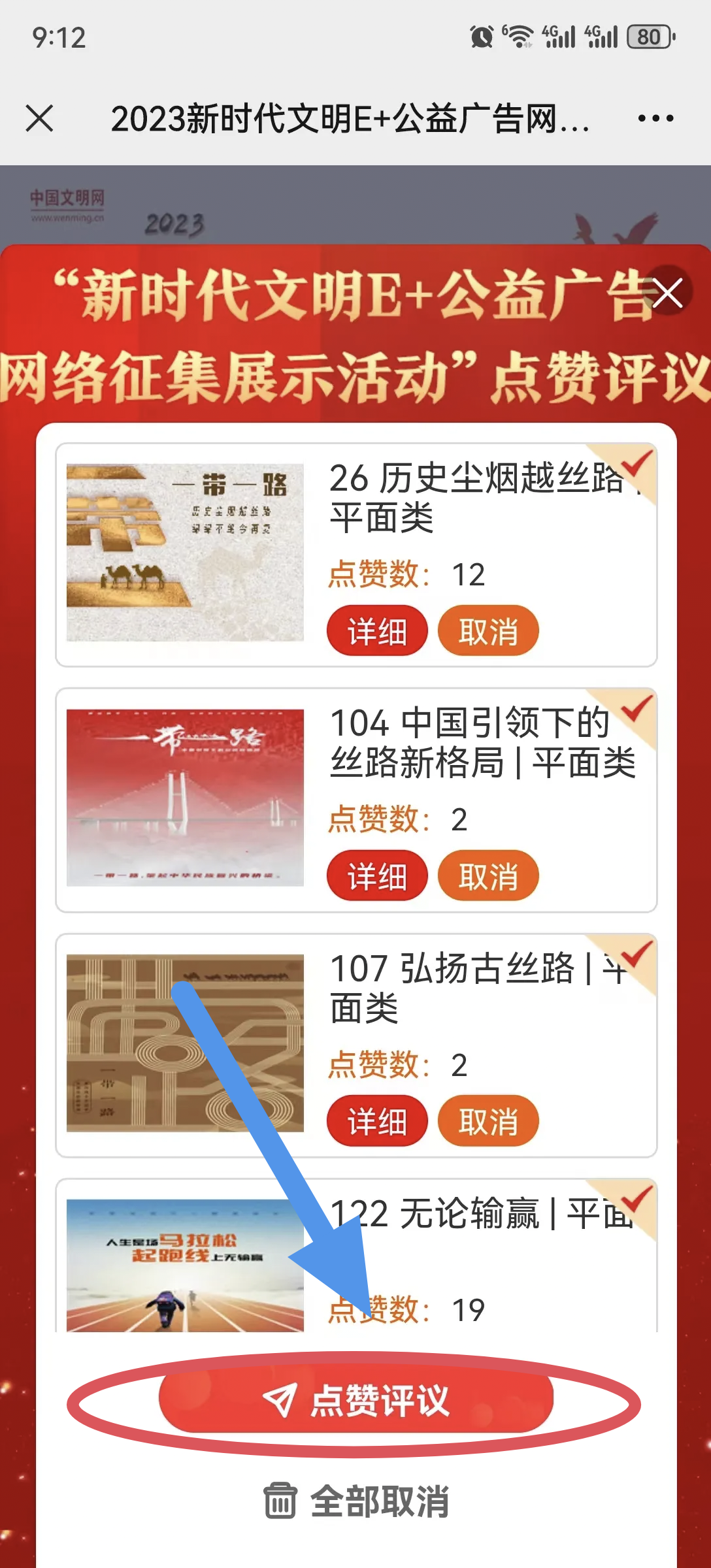The width and height of the screenshot is (711, 1568).
Task: Submit with the 点赞评议 button
Action: point(356,1401)
